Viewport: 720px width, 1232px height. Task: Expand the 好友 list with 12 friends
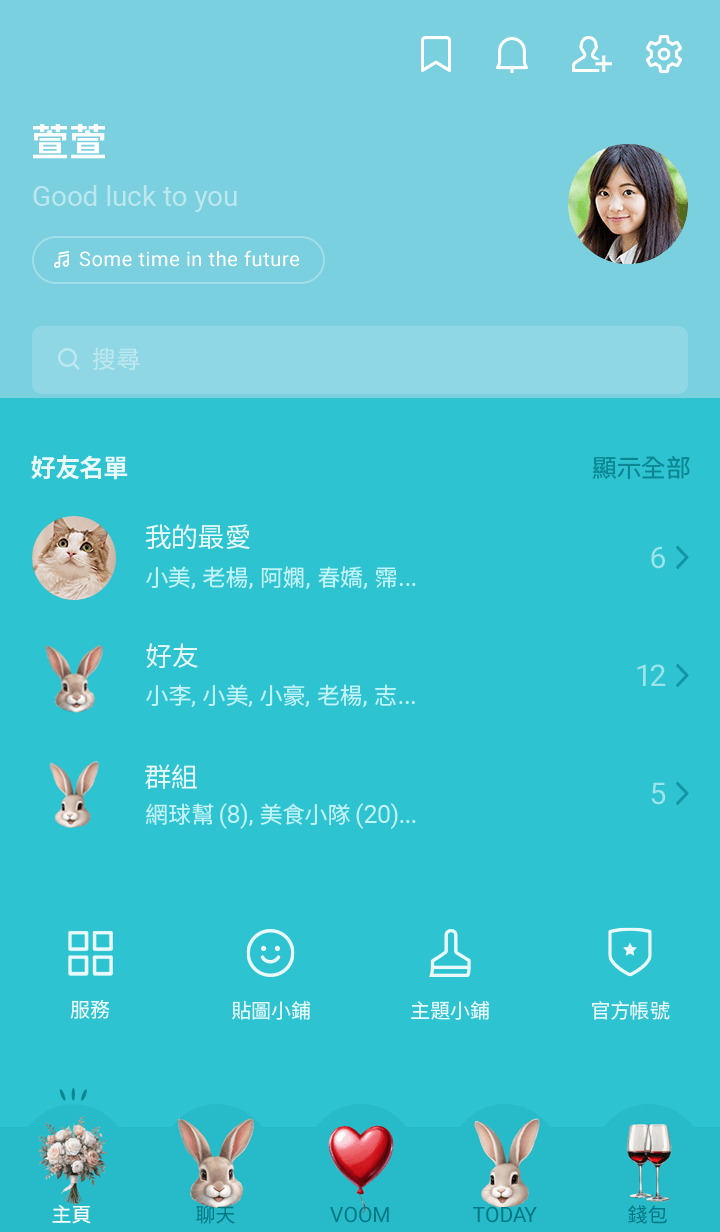point(360,677)
